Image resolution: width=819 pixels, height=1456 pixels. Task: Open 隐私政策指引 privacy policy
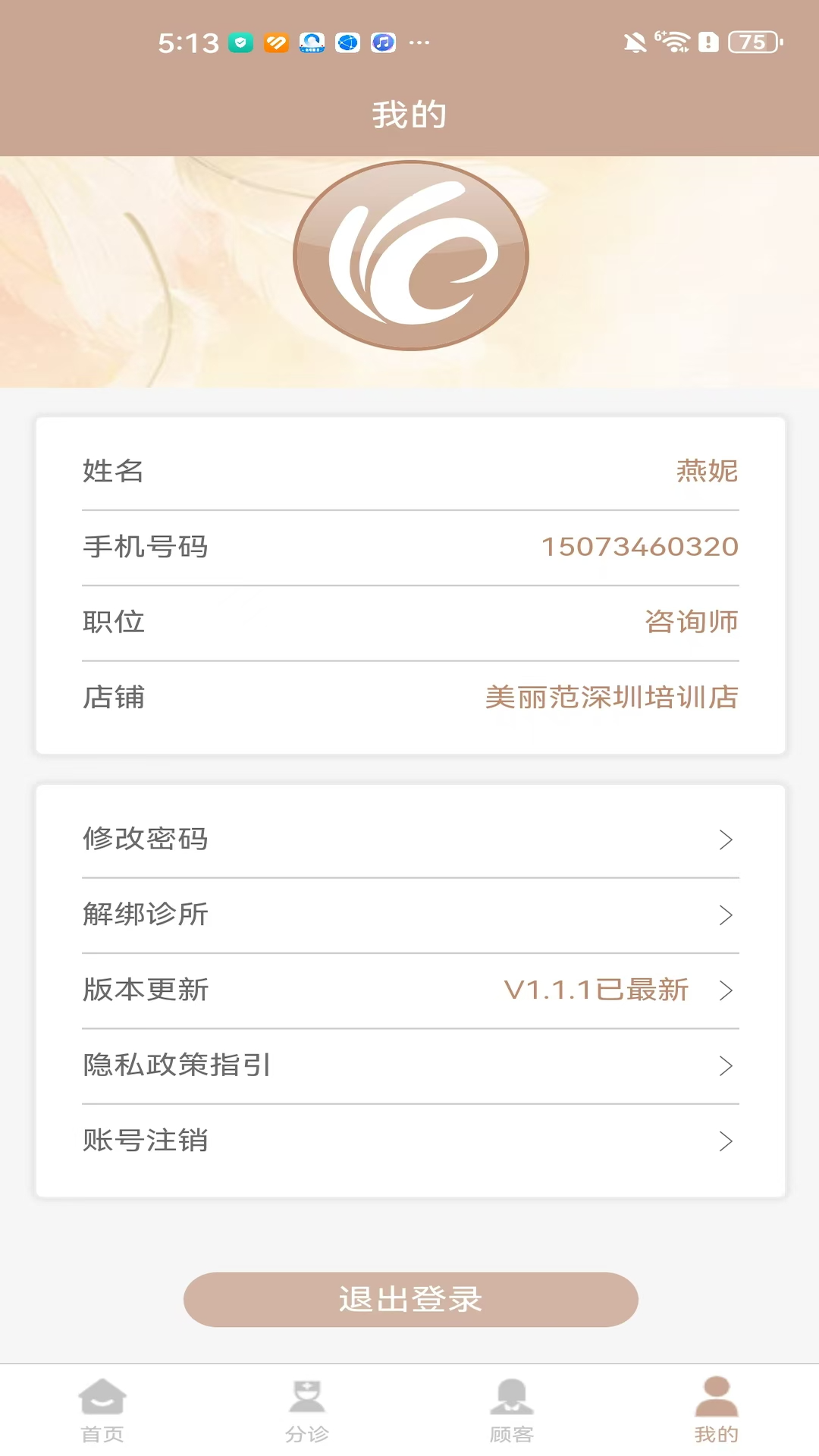[409, 1065]
